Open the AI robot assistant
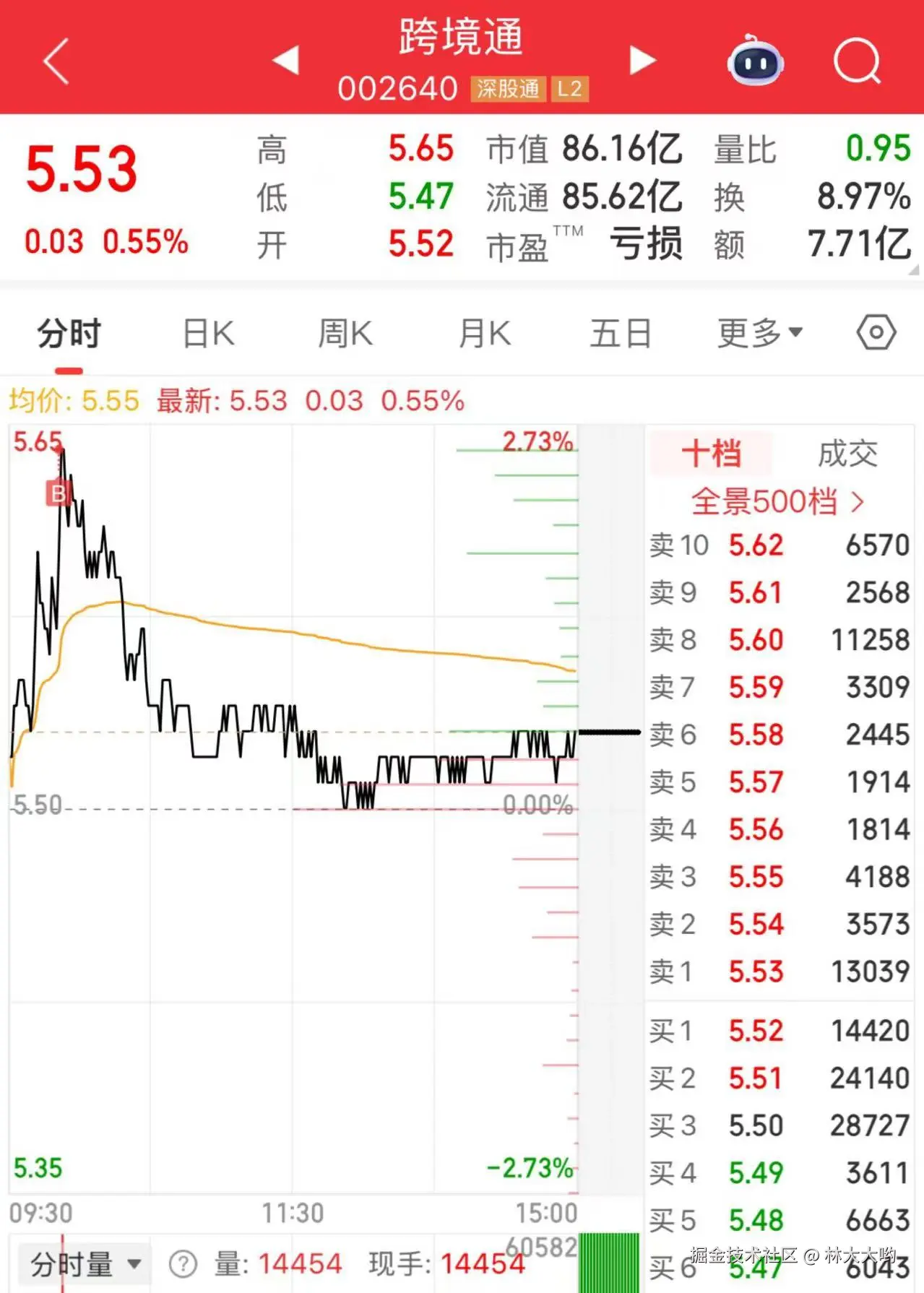This screenshot has height=1293, width=924. 754,63
